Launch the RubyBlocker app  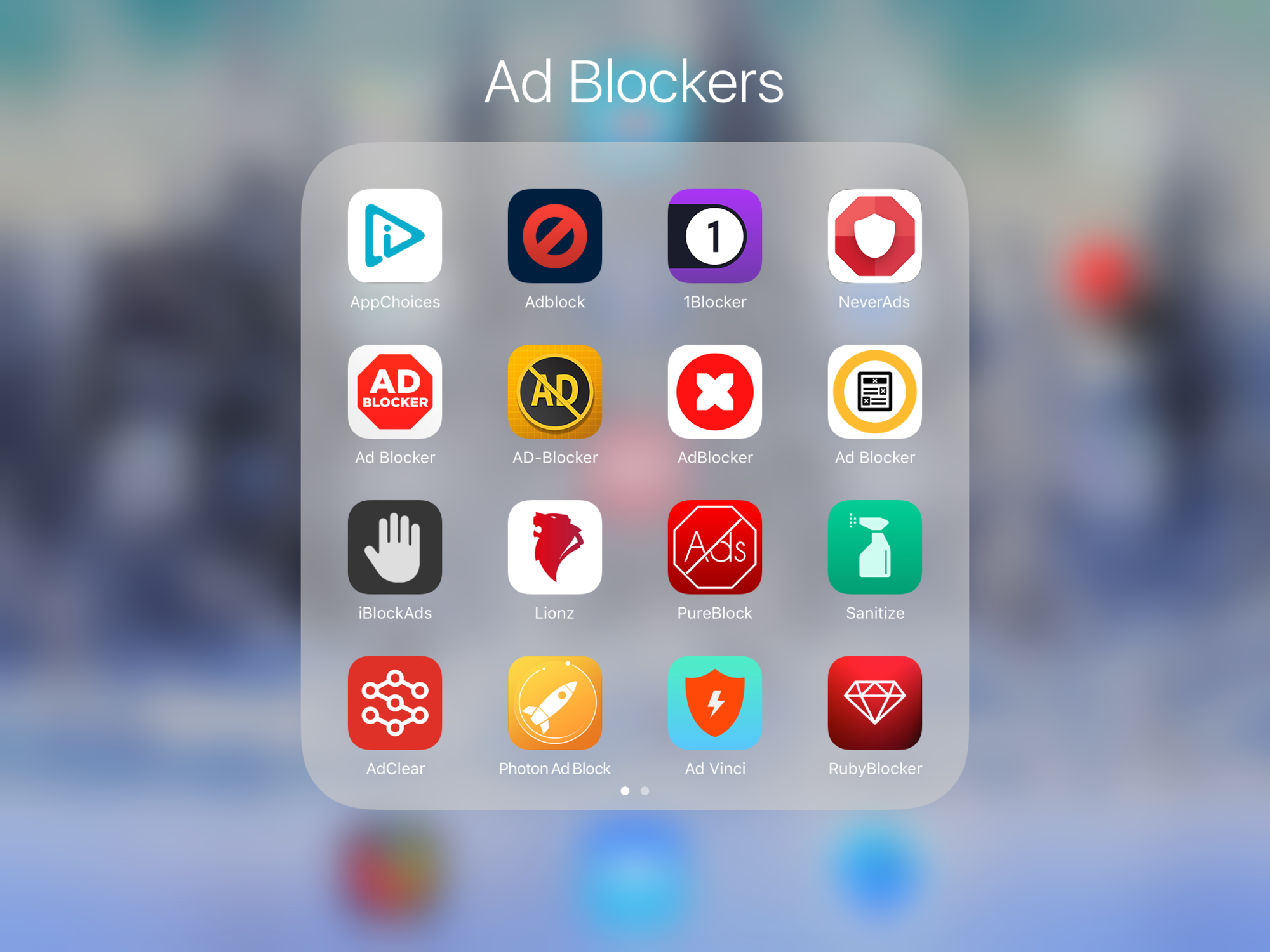tap(874, 703)
